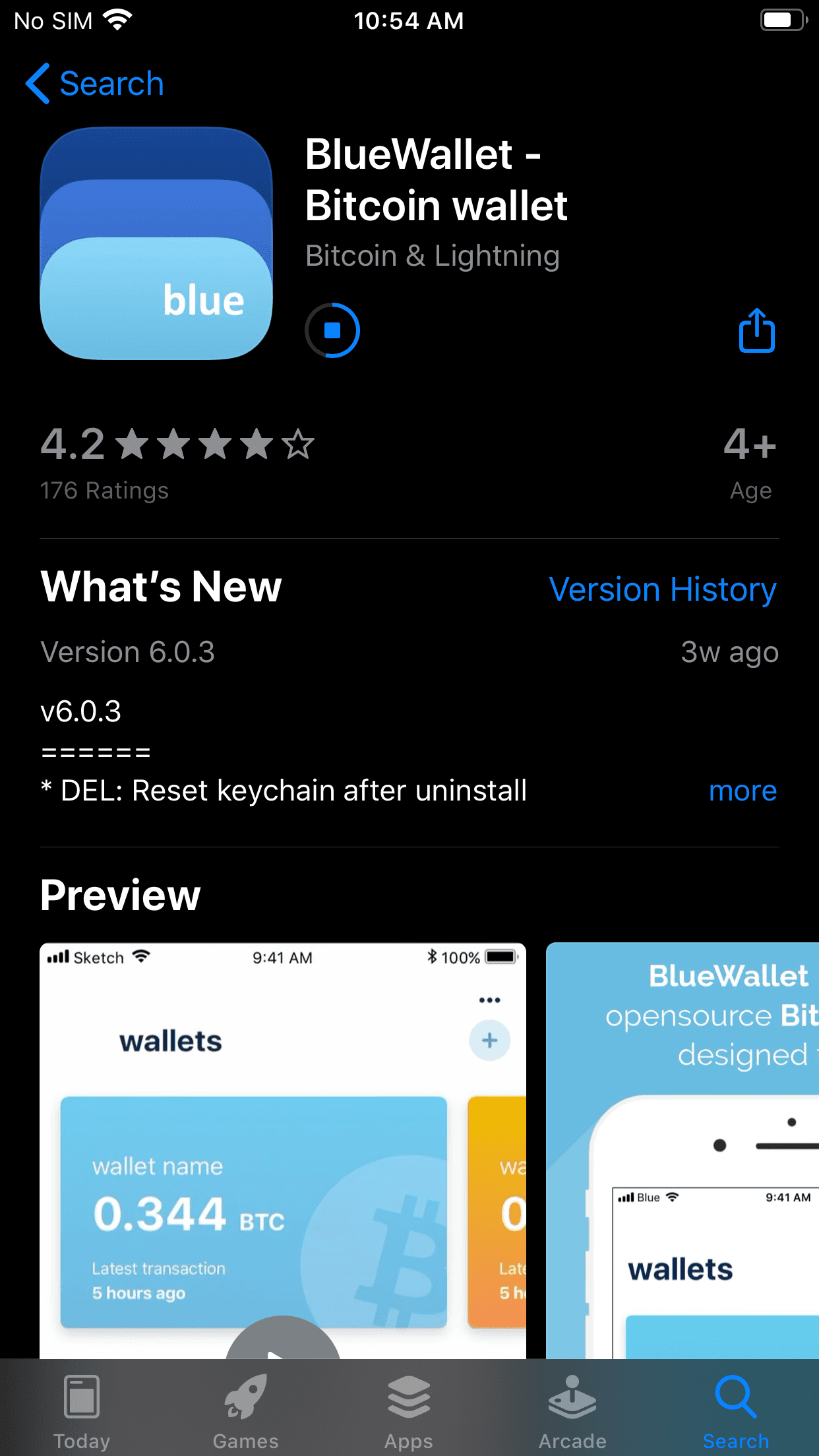Pause the app download with stop button
Image resolution: width=819 pixels, height=1456 pixels.
pos(332,329)
